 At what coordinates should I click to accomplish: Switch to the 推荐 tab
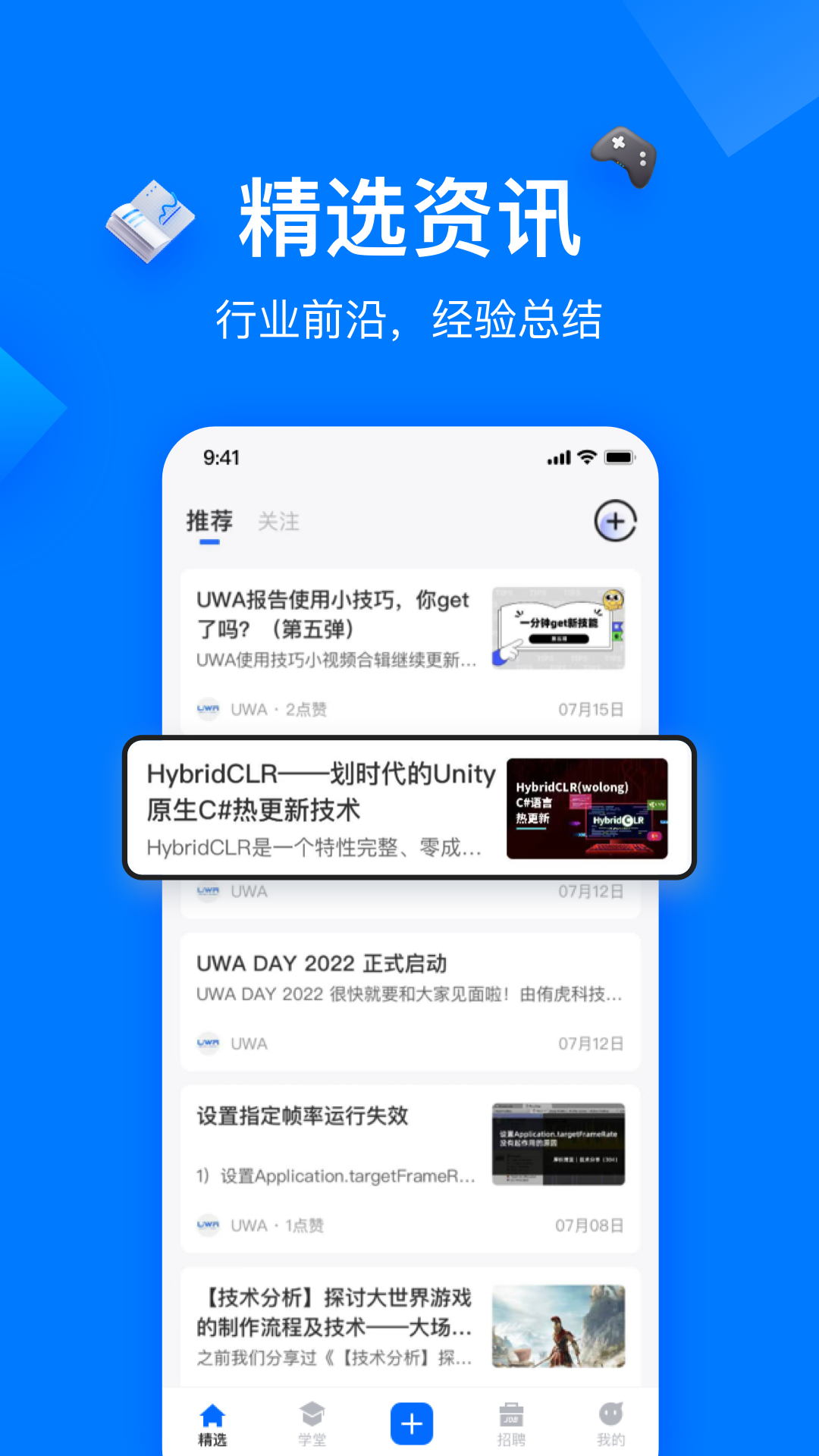tap(209, 522)
